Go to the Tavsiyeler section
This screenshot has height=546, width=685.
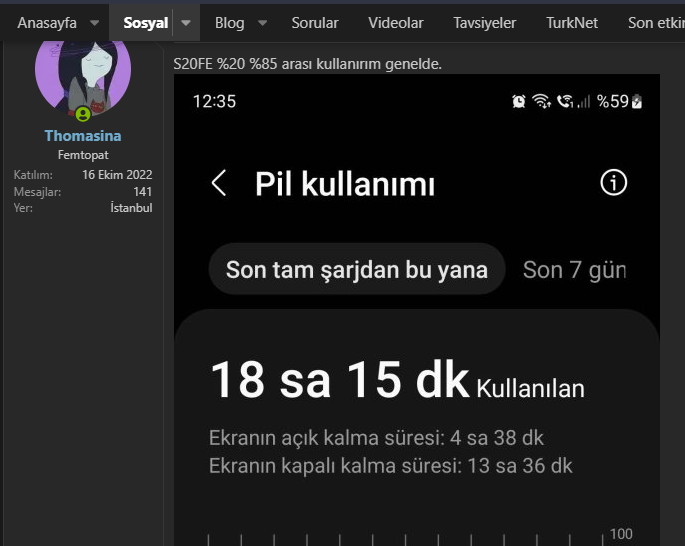484,22
